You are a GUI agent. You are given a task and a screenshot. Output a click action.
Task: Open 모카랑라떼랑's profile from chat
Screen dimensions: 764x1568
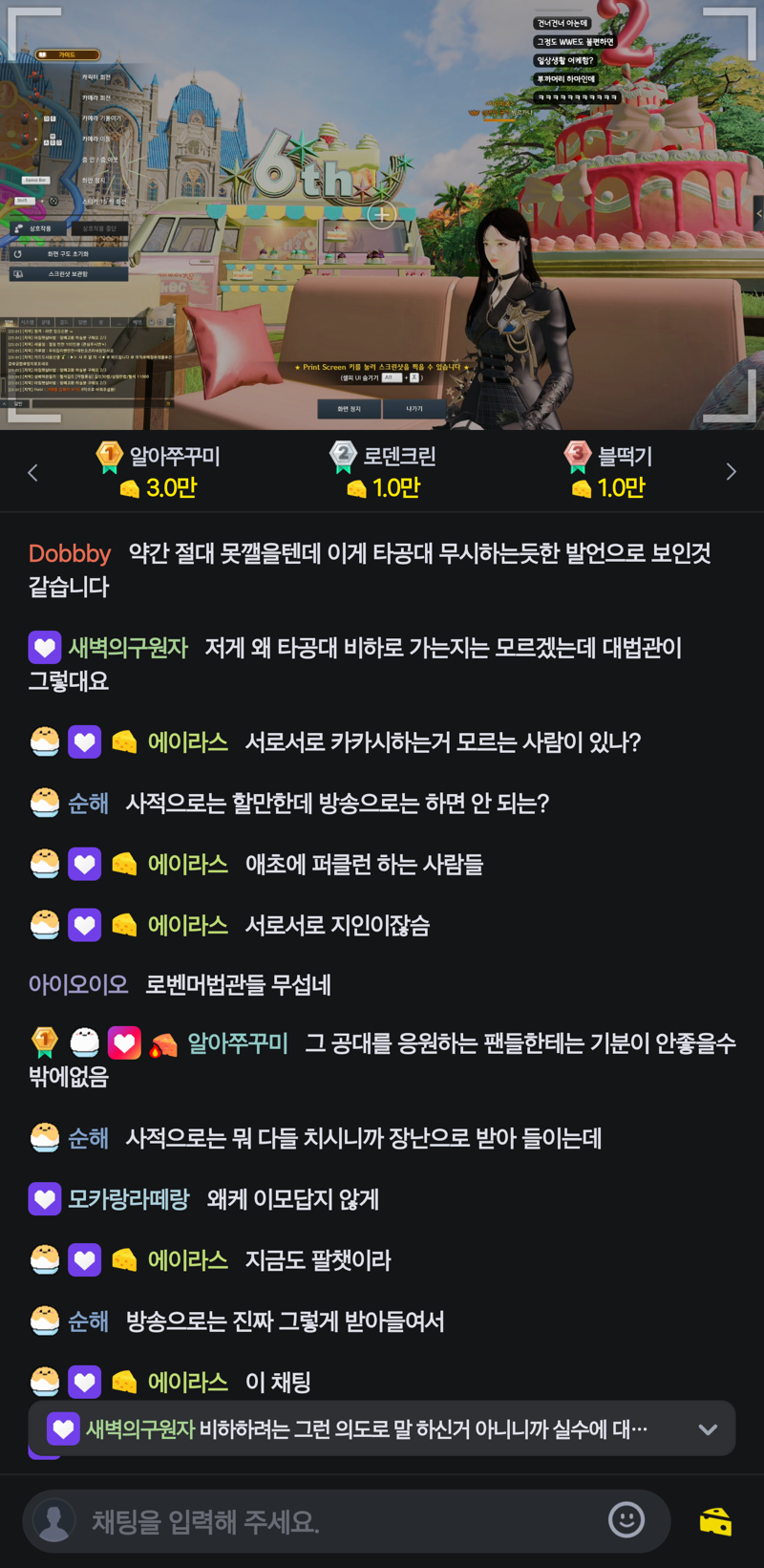[x=128, y=1198]
